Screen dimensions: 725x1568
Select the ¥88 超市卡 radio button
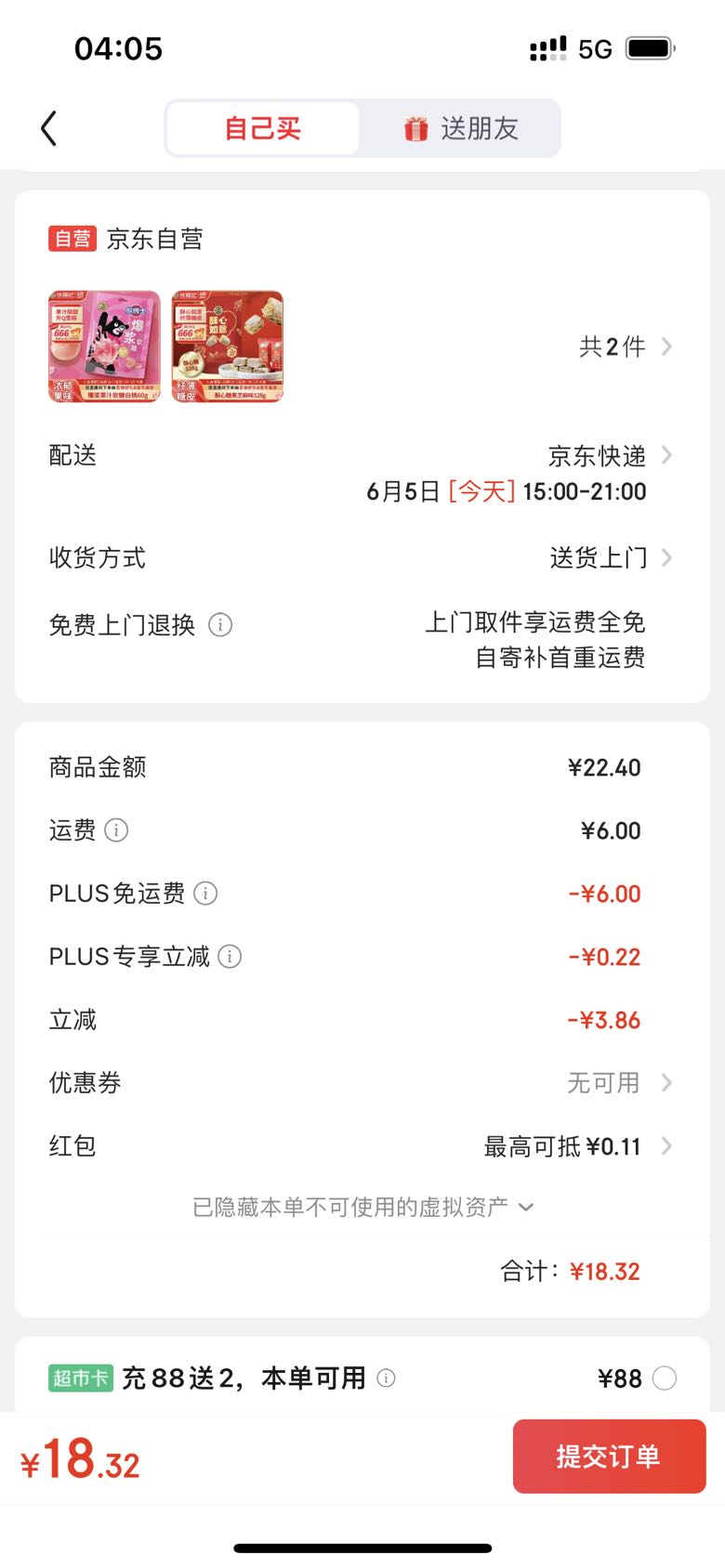[665, 1379]
